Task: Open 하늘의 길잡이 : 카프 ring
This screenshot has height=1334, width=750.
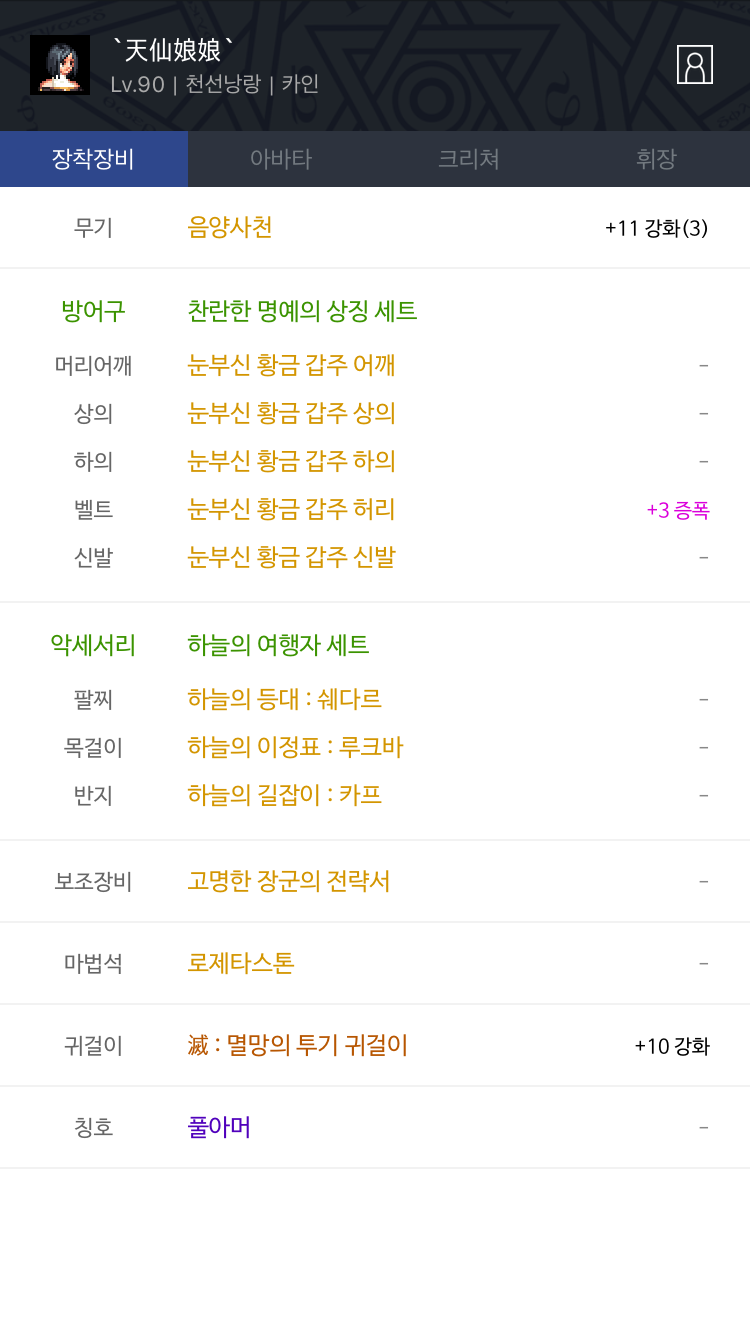Action: click(284, 795)
